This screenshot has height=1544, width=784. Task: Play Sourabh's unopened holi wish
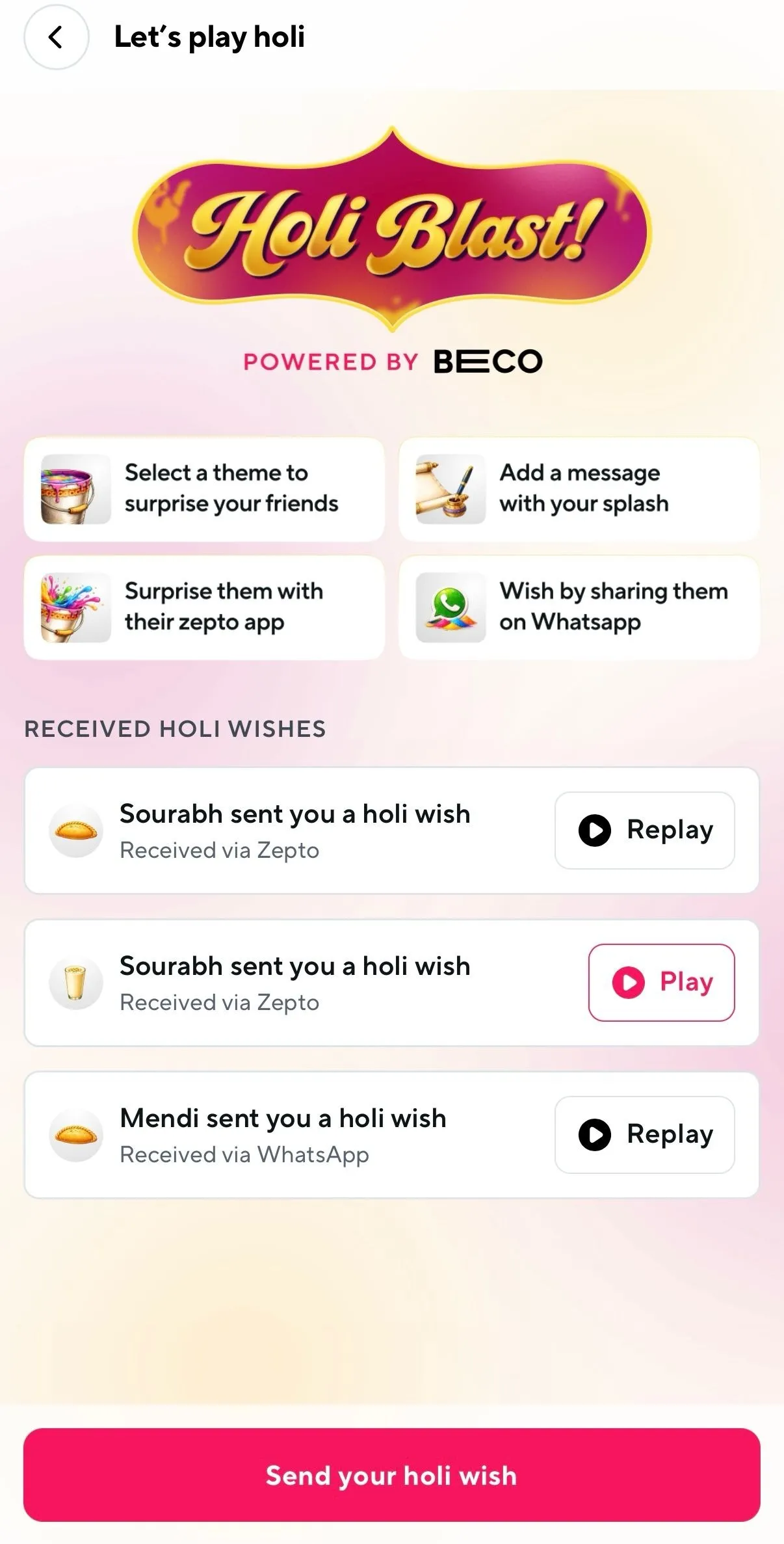[661, 982]
